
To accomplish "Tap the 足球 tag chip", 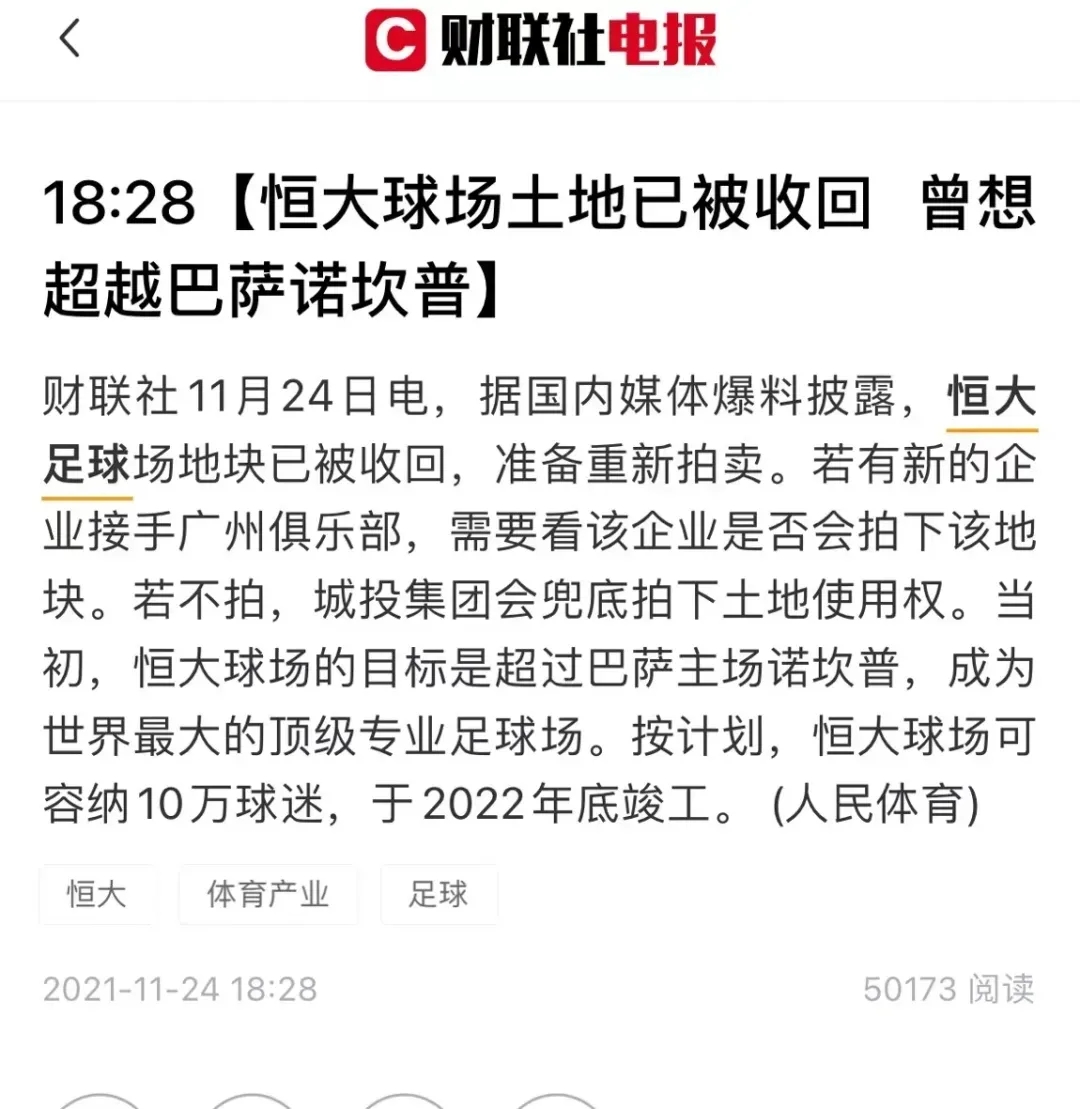I will click(x=438, y=893).
